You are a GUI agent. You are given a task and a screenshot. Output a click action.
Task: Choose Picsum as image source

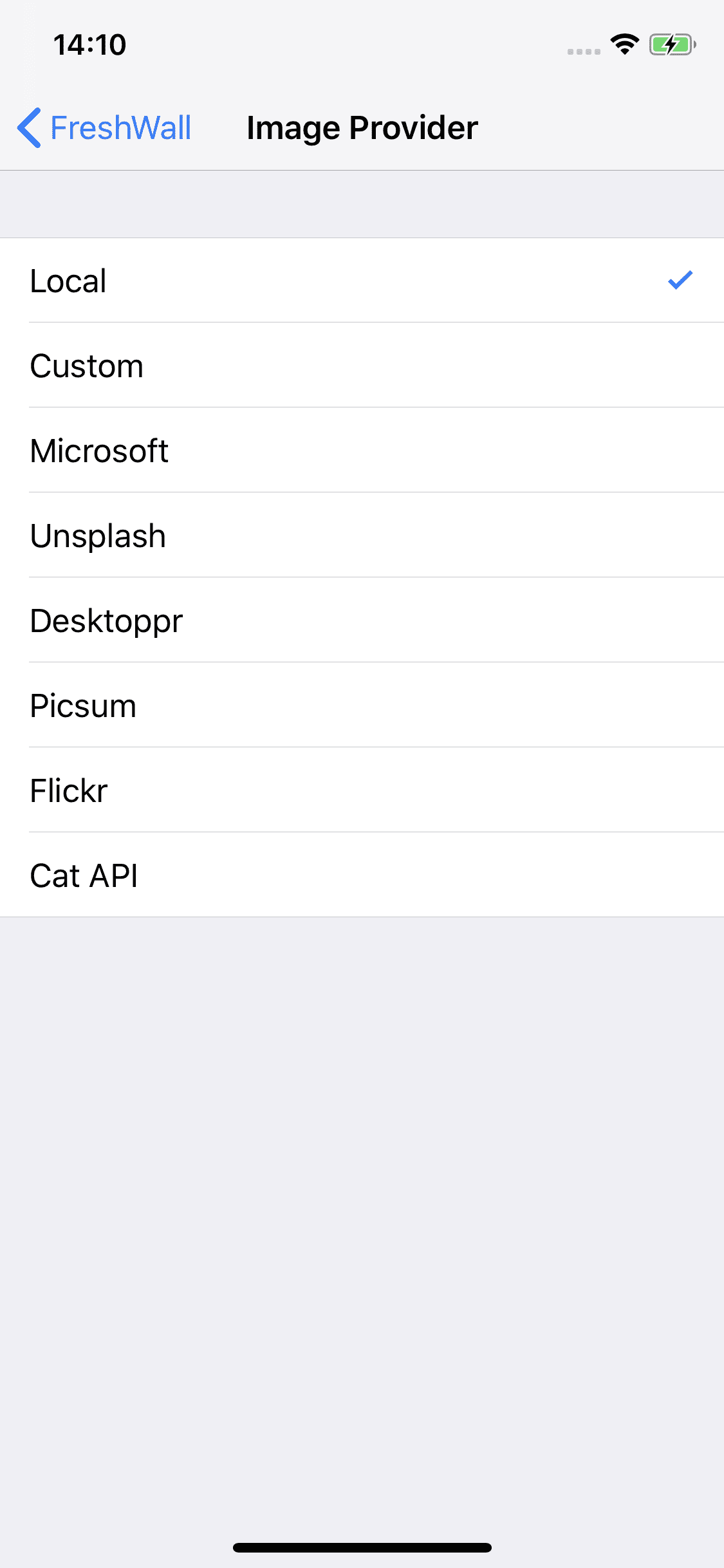click(362, 705)
